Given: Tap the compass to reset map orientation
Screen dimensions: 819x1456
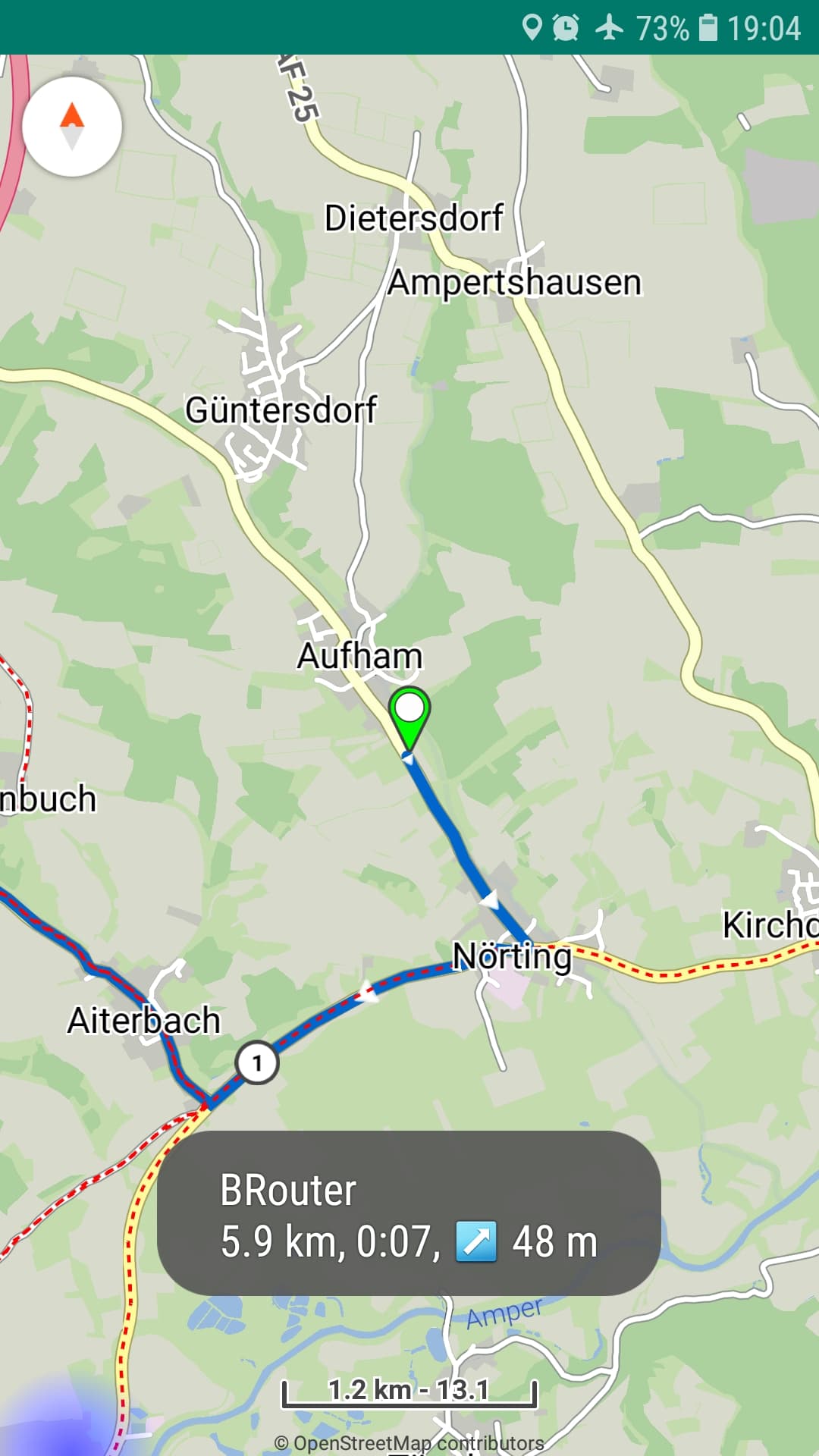Looking at the screenshot, I should pyautogui.click(x=72, y=127).
